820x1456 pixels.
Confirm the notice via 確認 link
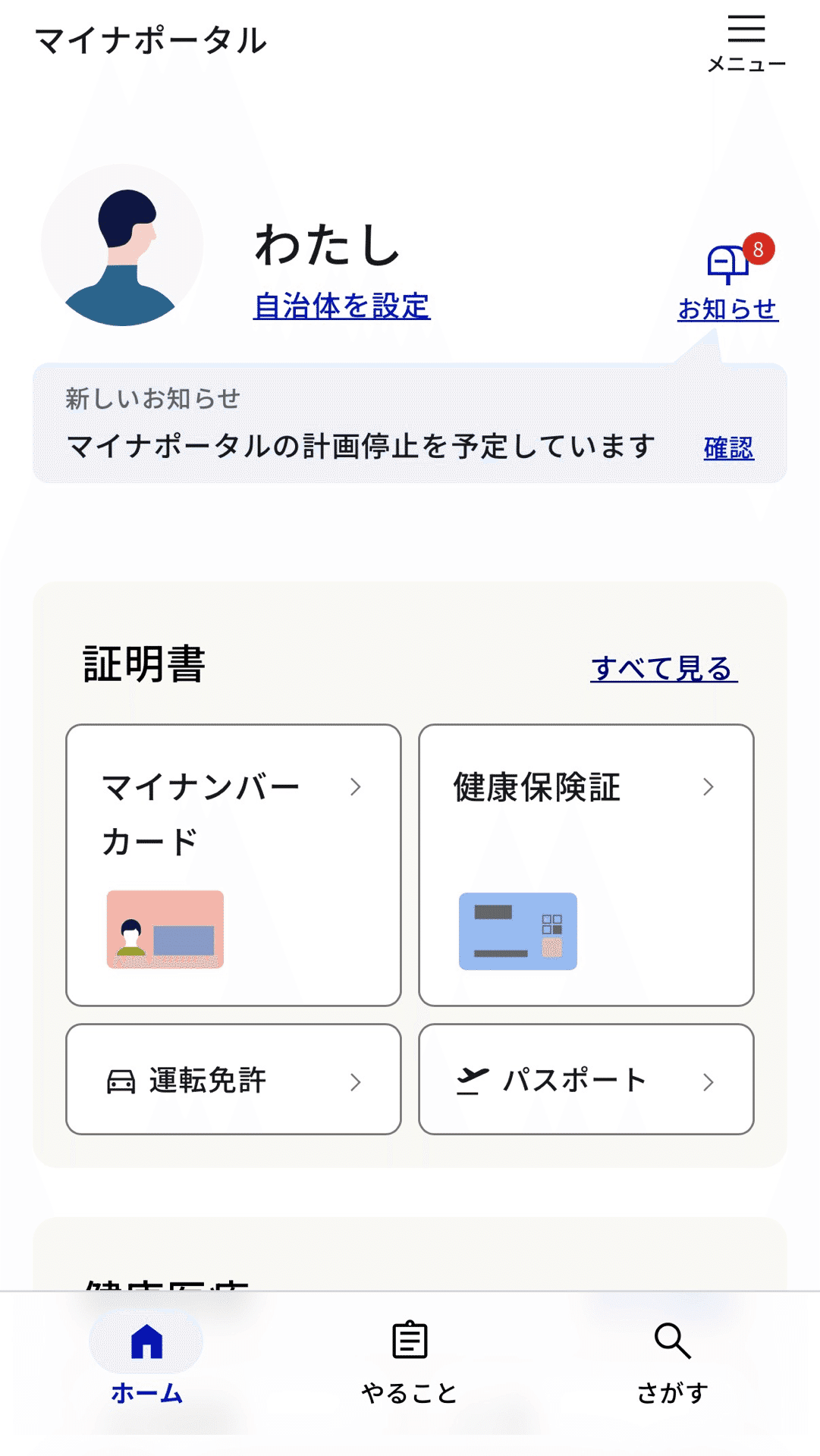click(727, 449)
